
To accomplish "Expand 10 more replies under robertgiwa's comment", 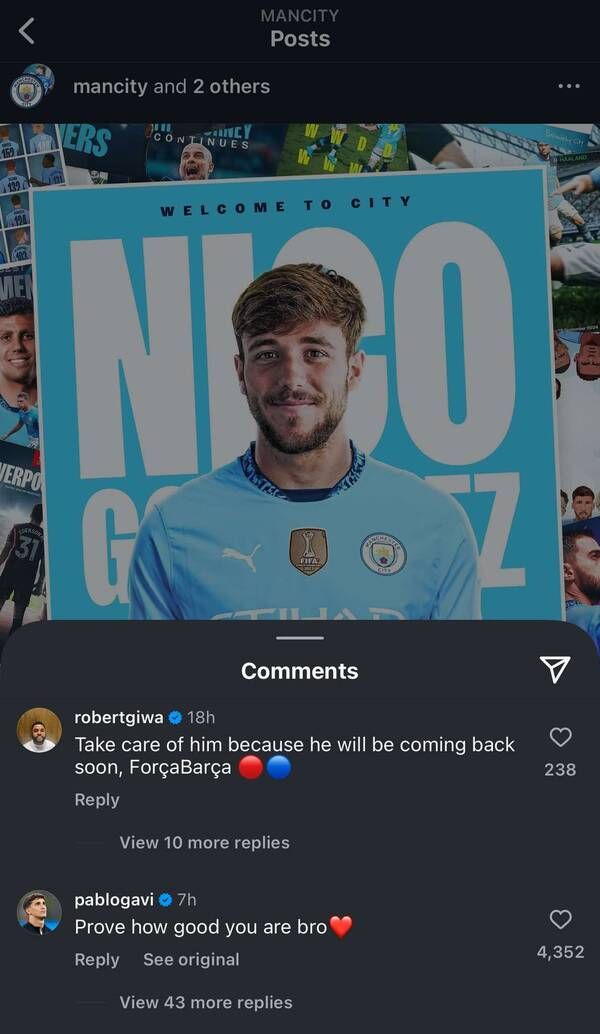I will click(204, 843).
